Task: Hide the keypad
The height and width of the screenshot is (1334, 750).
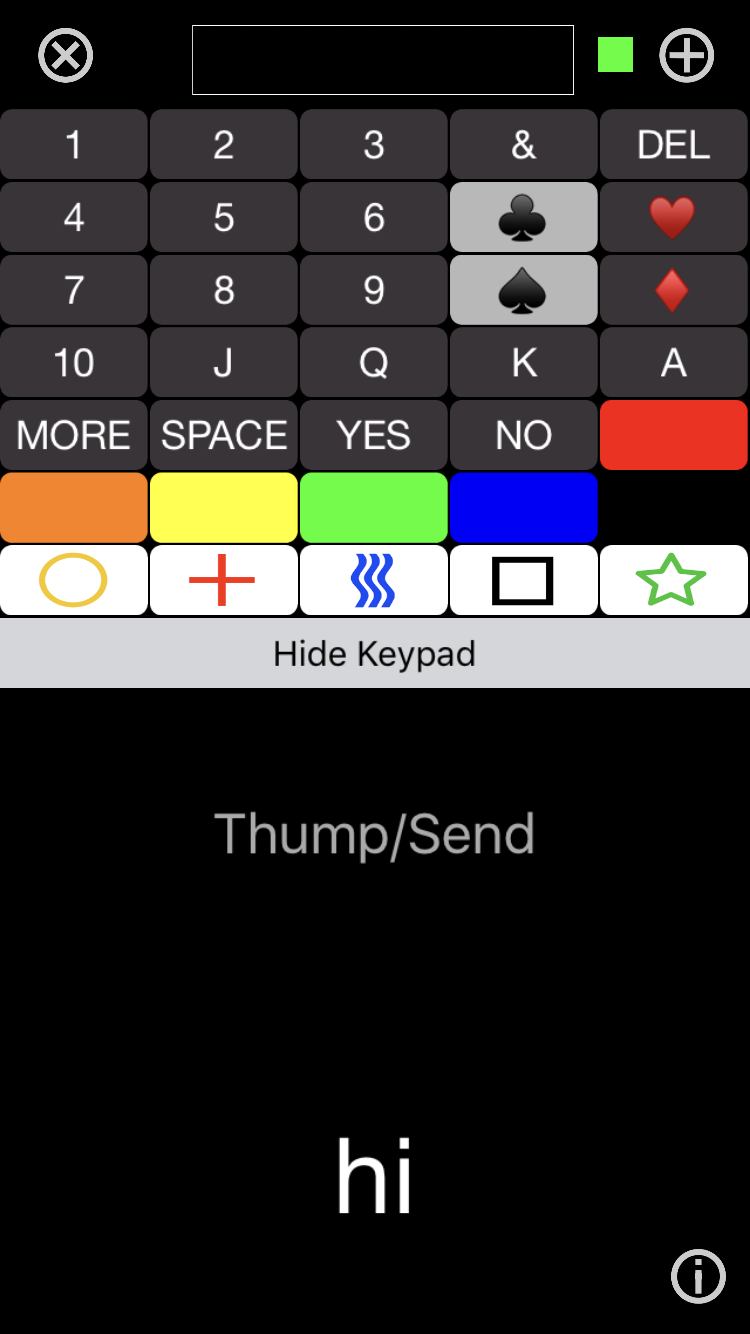Action: [375, 653]
